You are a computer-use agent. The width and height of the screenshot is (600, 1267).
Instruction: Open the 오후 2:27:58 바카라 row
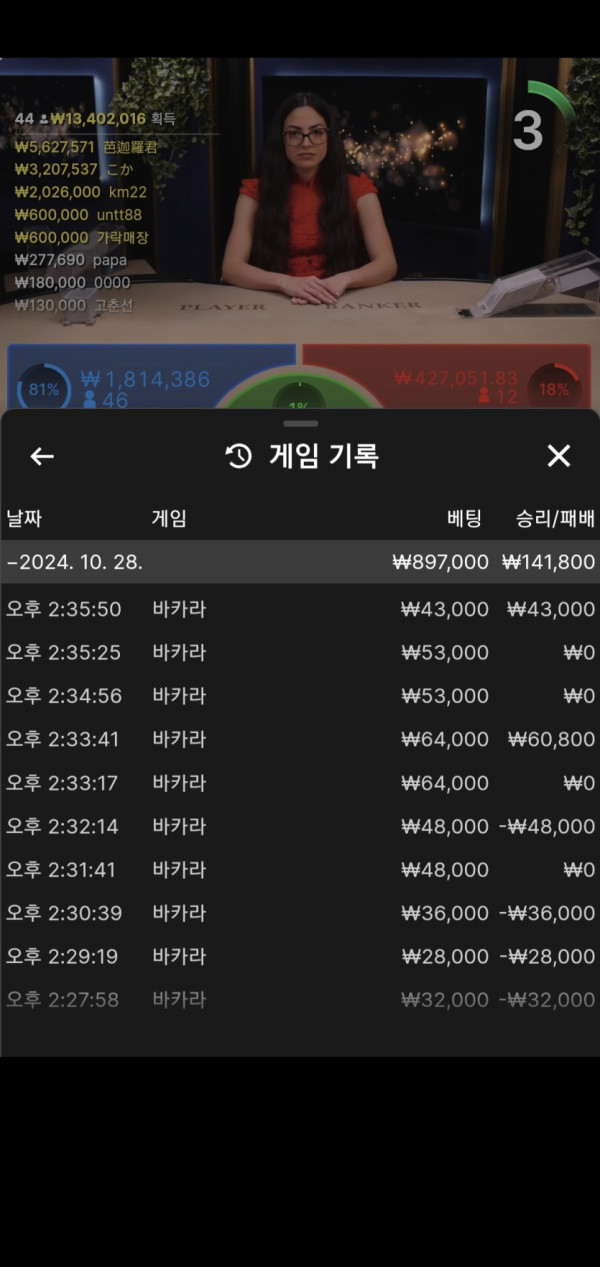(x=300, y=1000)
